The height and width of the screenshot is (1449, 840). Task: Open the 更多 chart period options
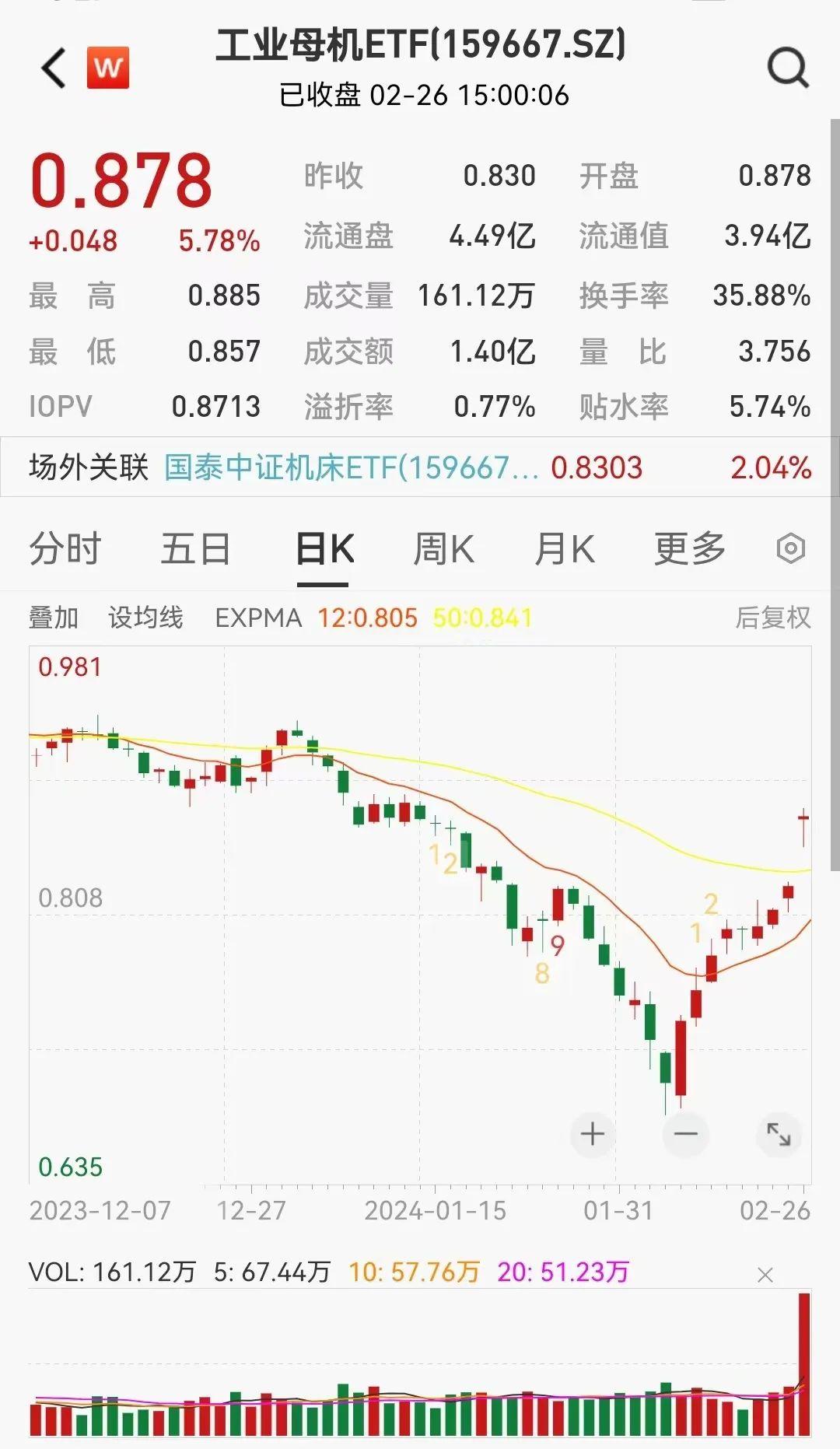point(689,549)
